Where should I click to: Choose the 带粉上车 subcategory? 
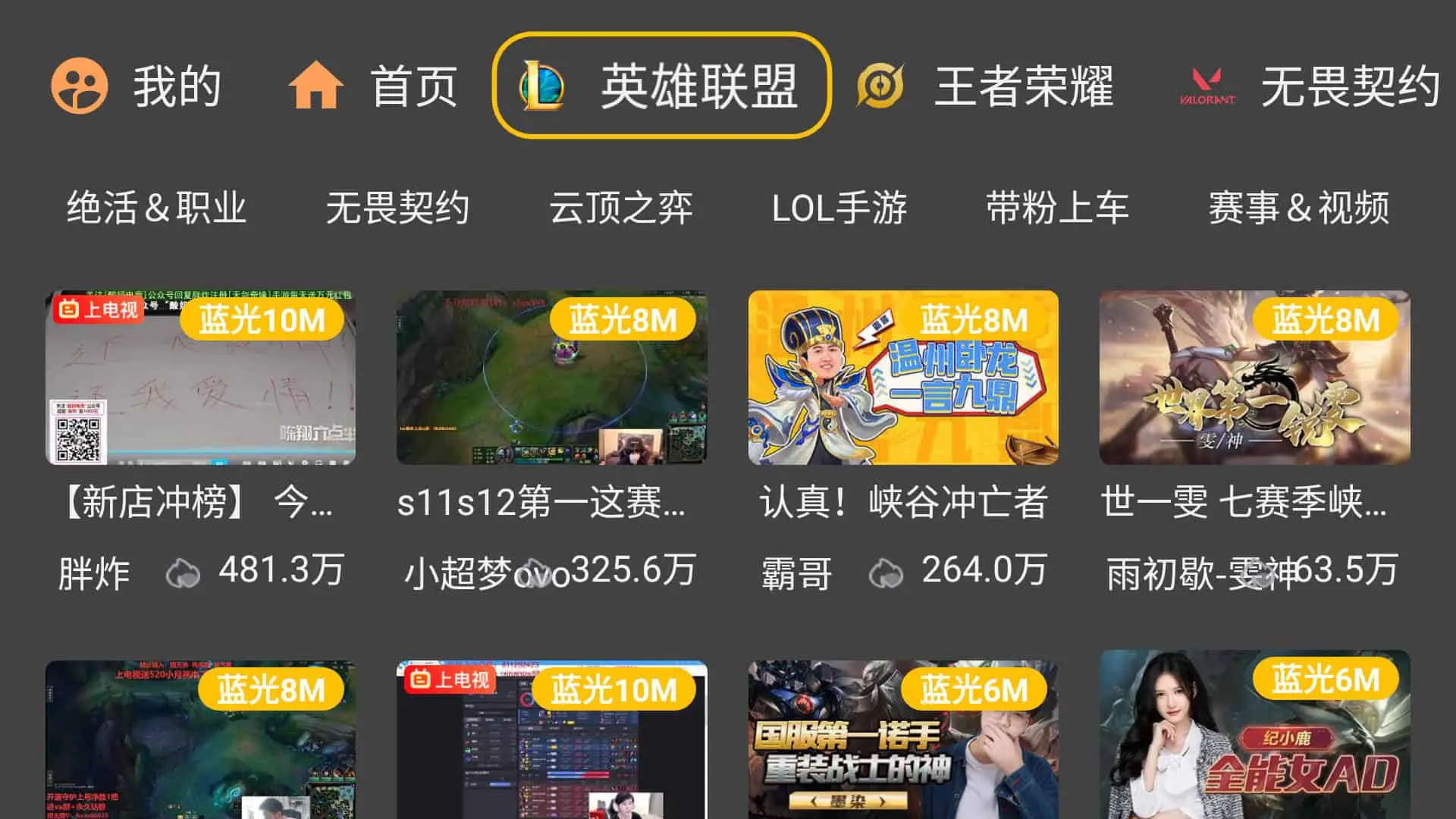coord(1057,208)
